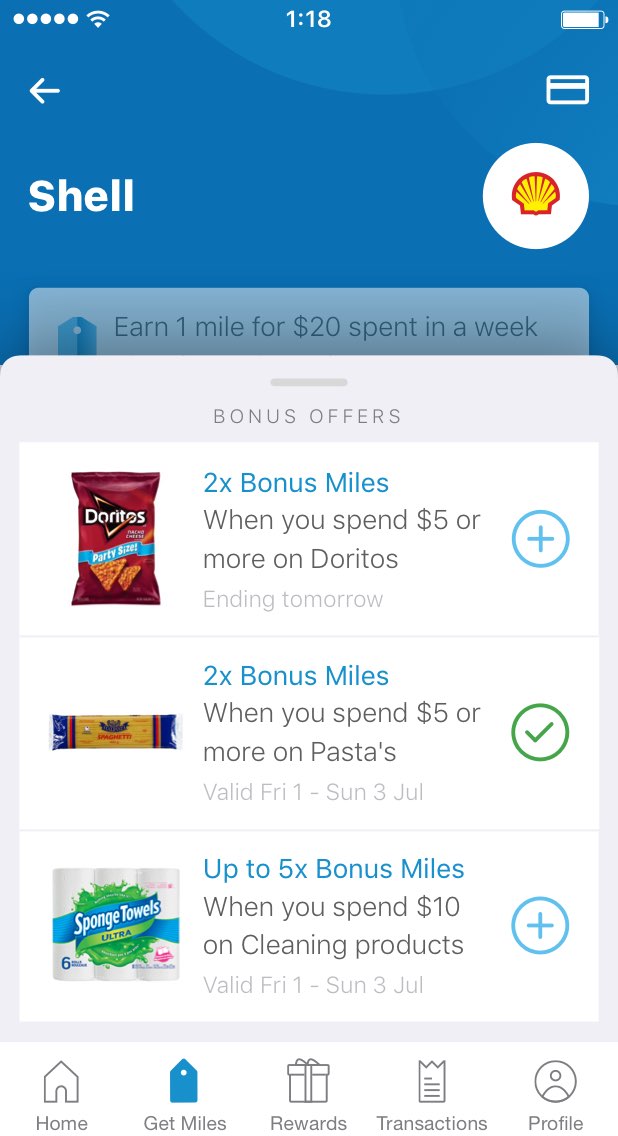This screenshot has height=1136, width=618.
Task: Open the Up to 5x Bonus Miles offer
Action: pos(309,927)
